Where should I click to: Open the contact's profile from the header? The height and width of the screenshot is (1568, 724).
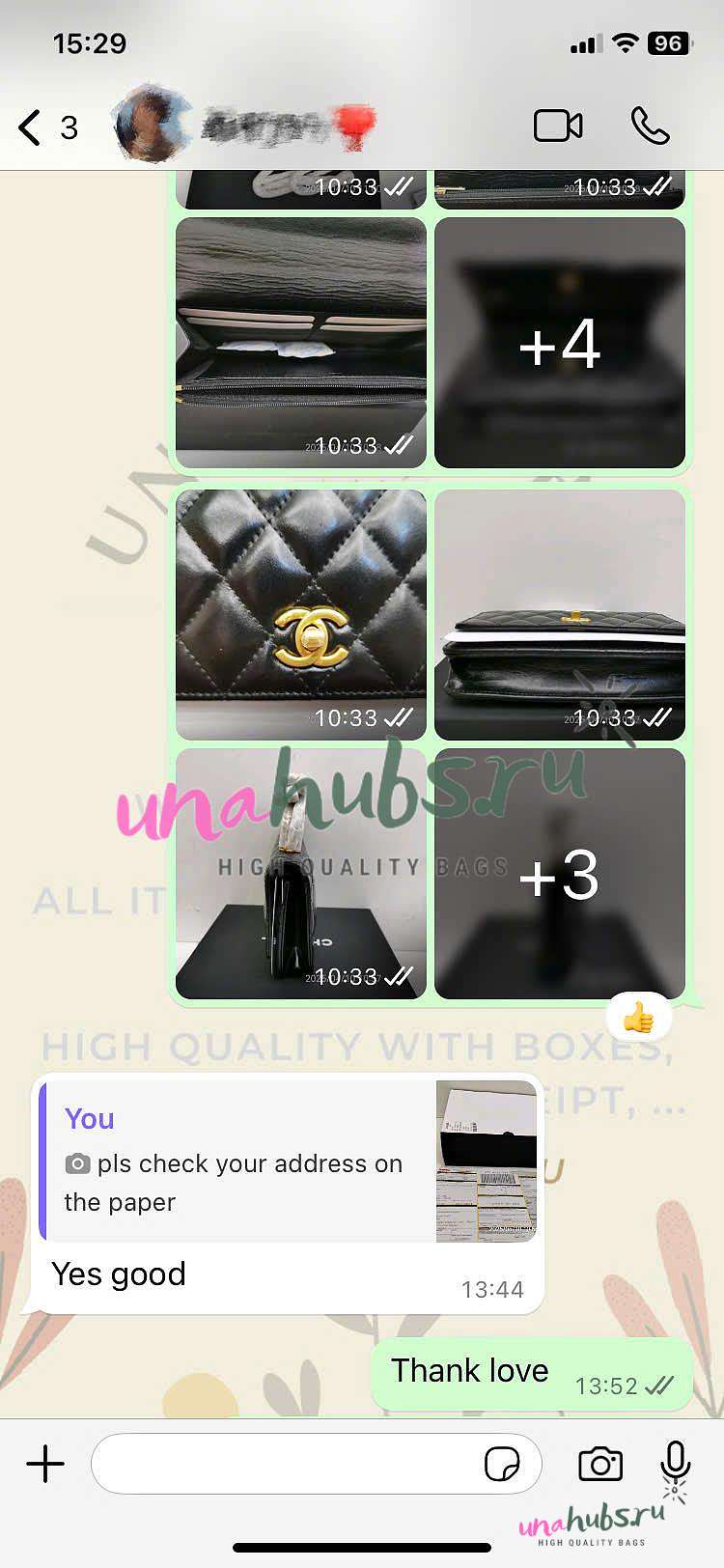pos(244,126)
